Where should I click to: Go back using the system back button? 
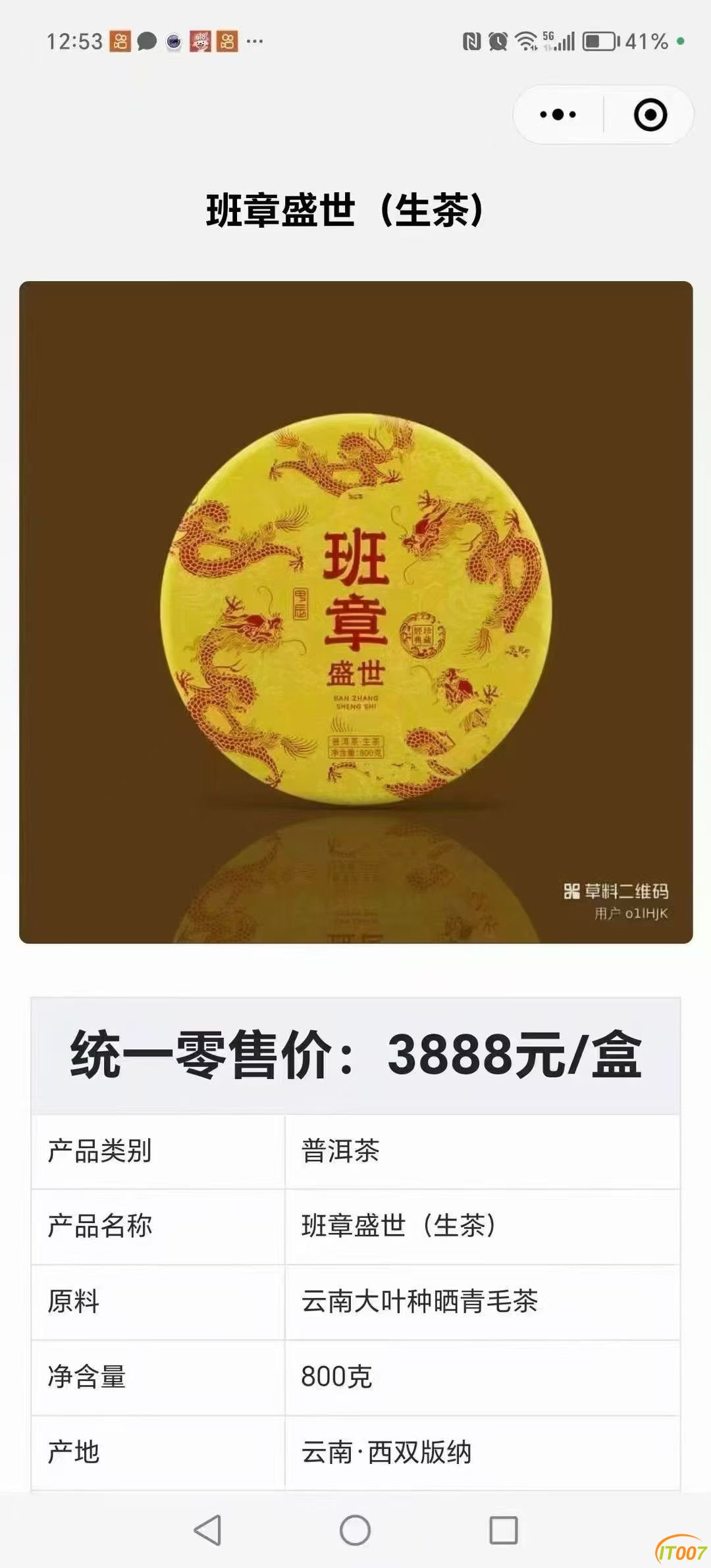[x=208, y=1529]
